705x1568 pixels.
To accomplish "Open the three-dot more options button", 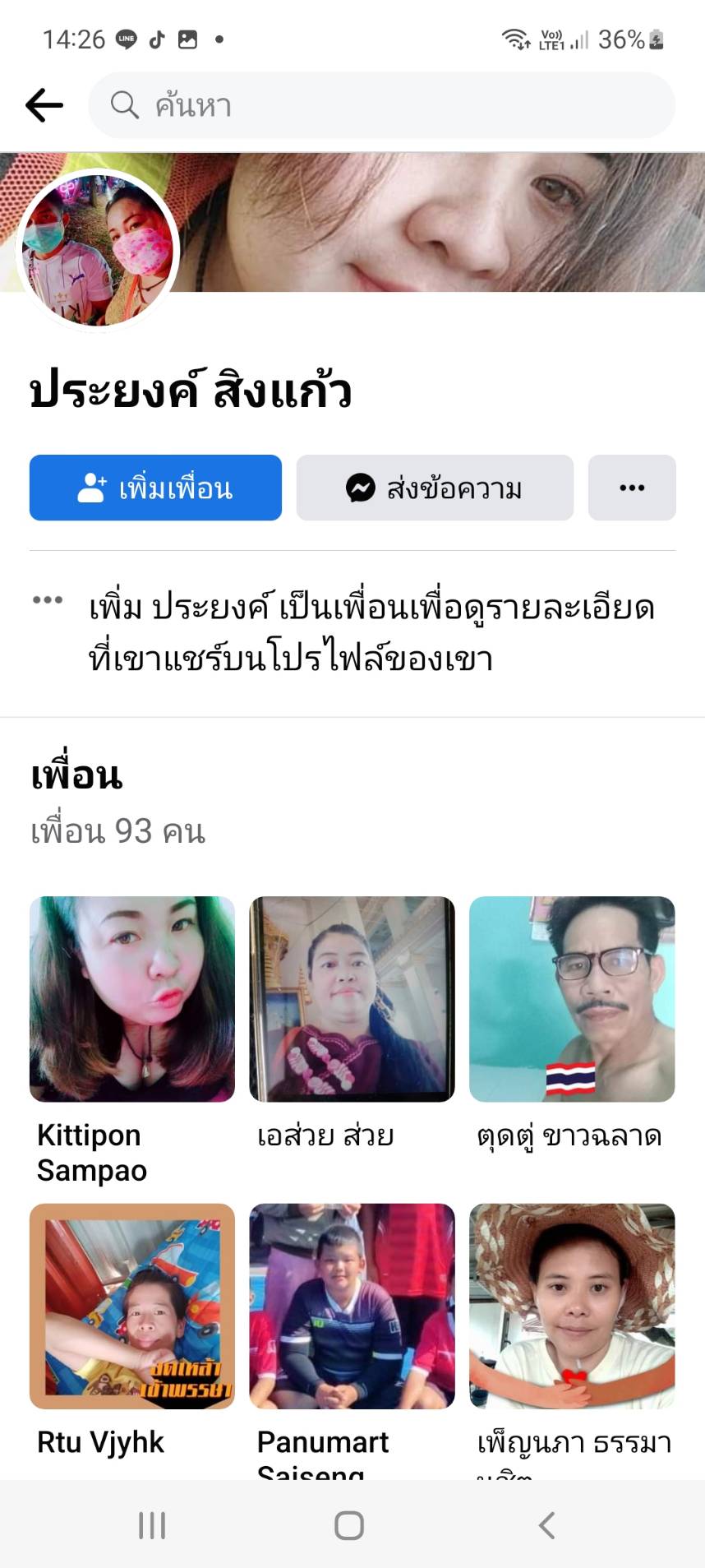I will (x=631, y=488).
